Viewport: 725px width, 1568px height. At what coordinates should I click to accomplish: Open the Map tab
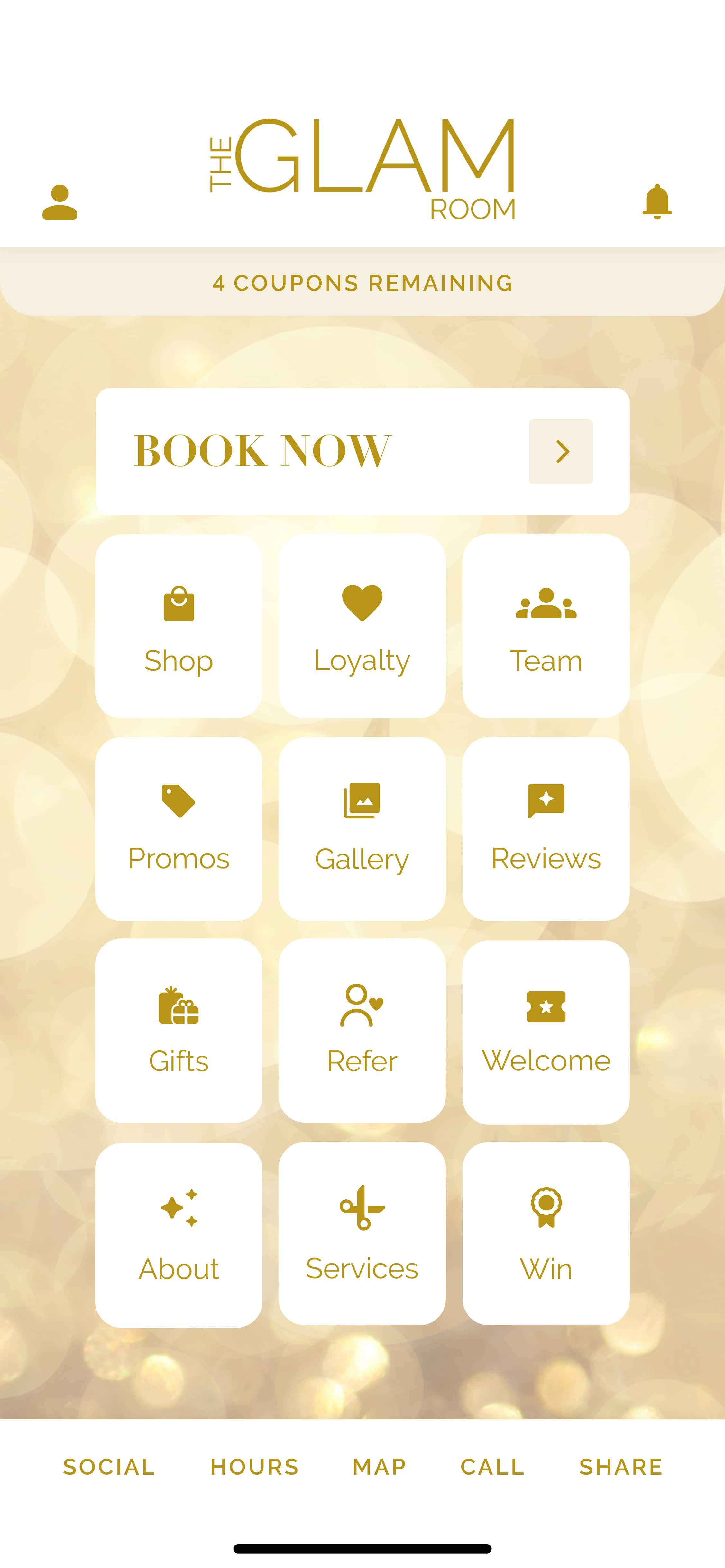click(x=380, y=1467)
